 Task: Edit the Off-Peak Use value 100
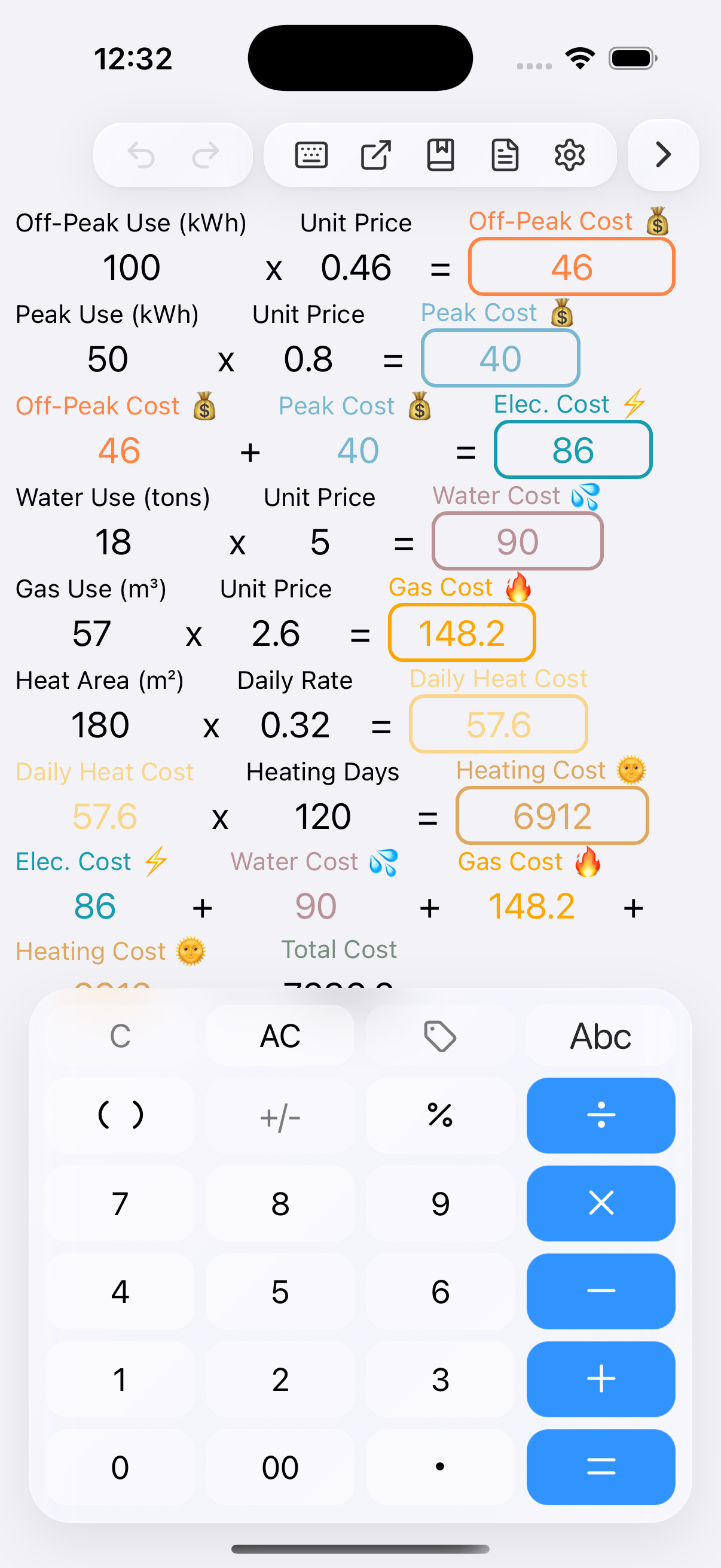(x=132, y=267)
